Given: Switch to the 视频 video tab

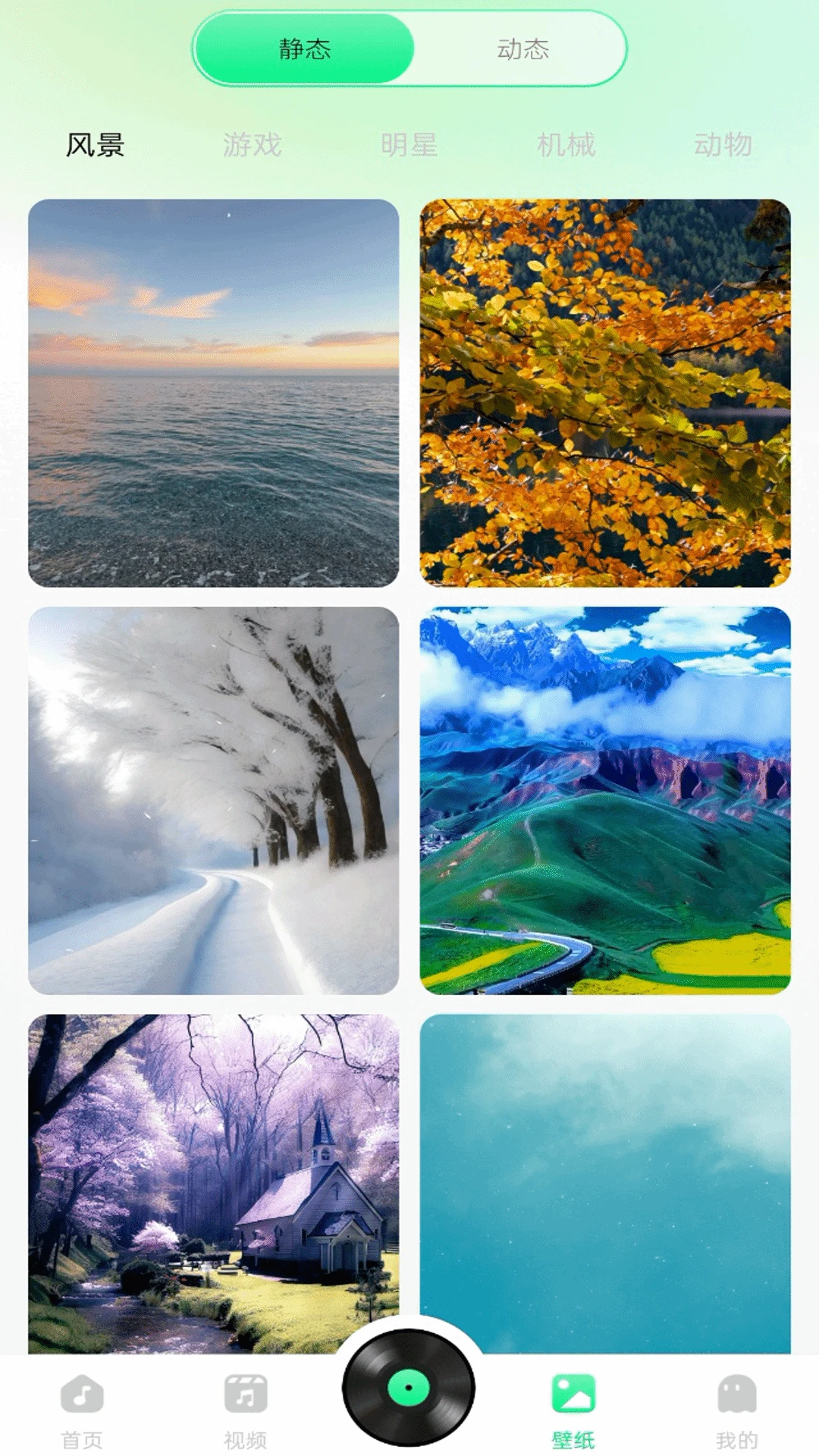Looking at the screenshot, I should (246, 1409).
